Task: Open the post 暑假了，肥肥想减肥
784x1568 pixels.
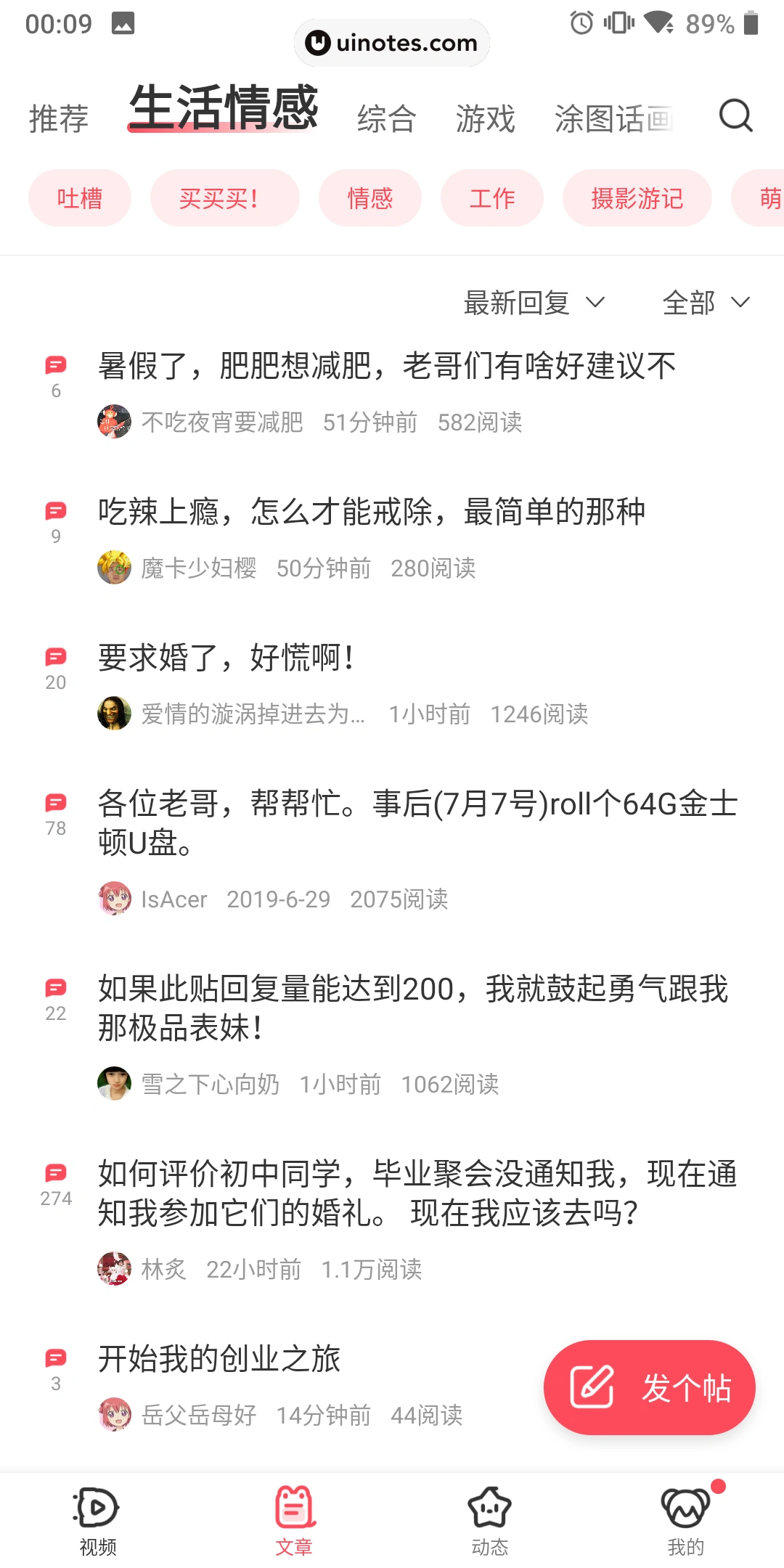Action: [x=386, y=366]
